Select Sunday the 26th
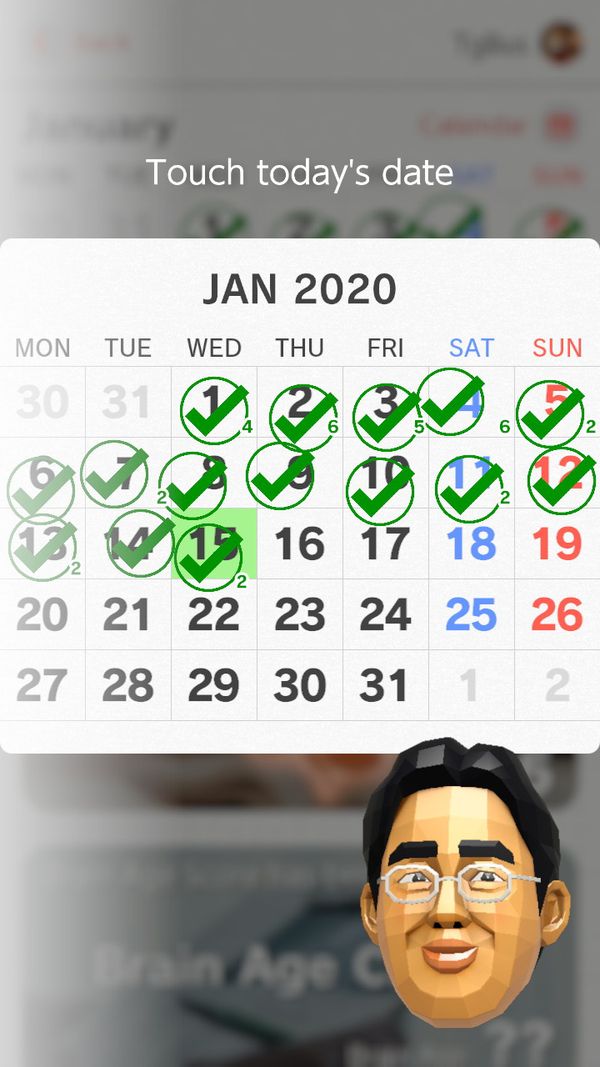Viewport: 600px width, 1067px height. click(557, 615)
